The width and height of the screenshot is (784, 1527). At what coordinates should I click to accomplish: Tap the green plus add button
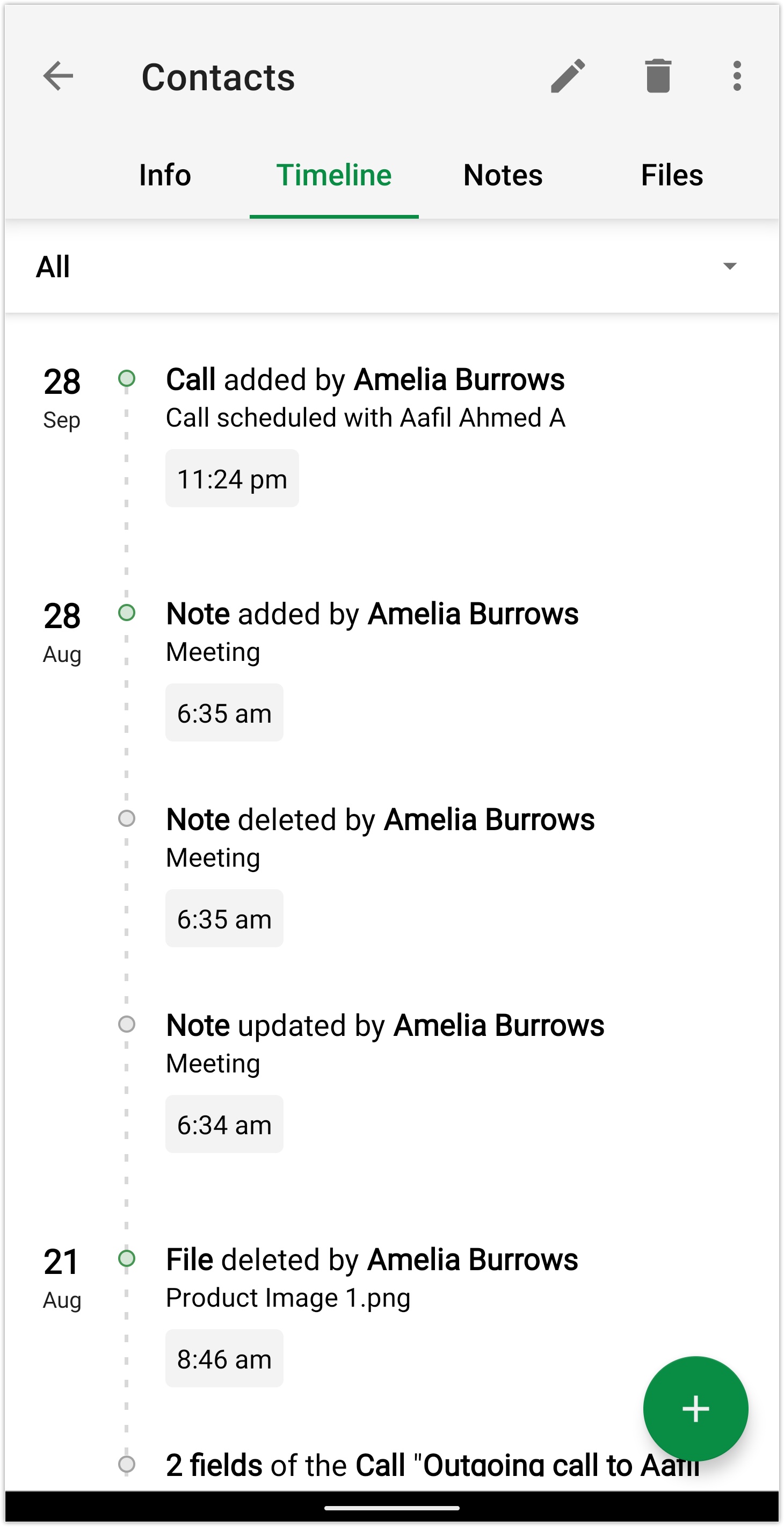(695, 1408)
